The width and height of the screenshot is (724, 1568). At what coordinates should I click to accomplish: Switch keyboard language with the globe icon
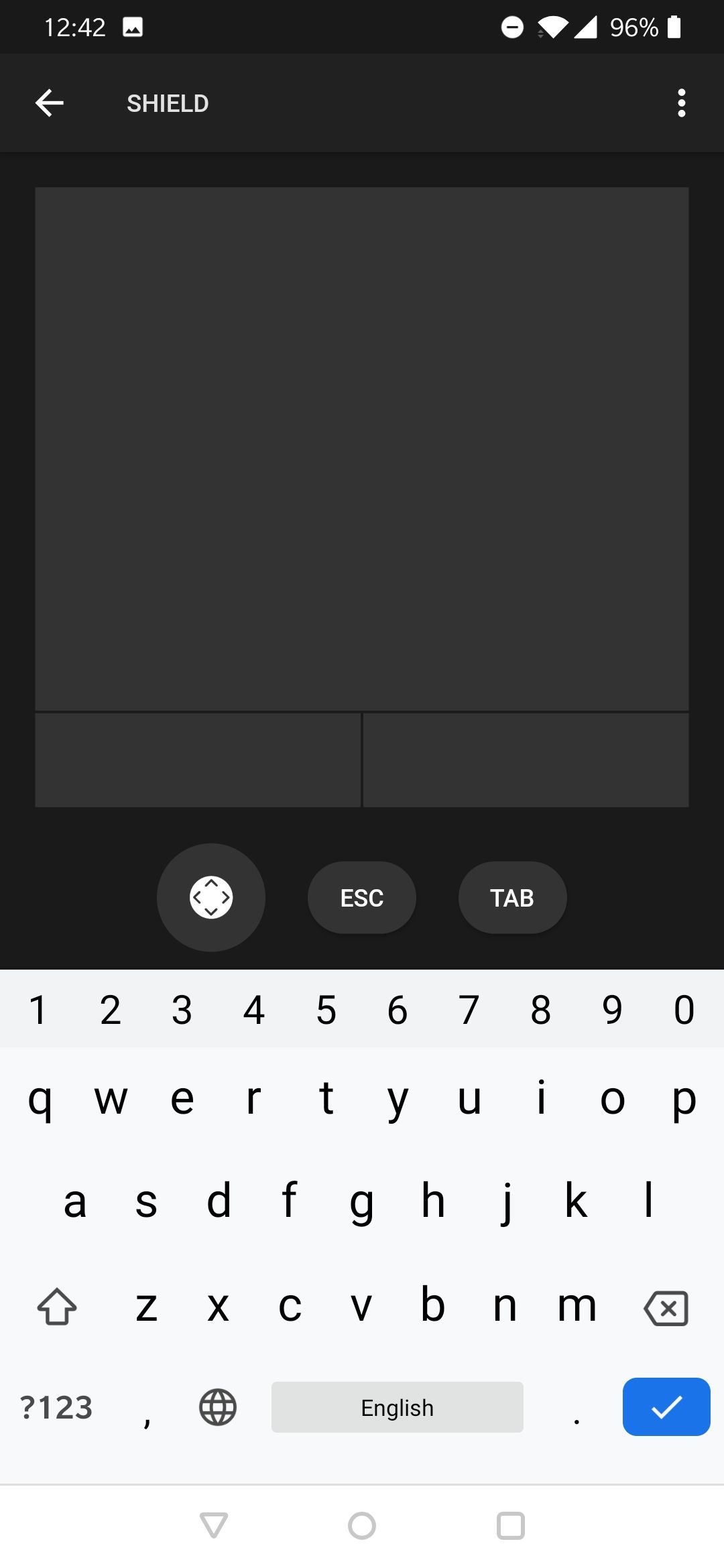217,1407
